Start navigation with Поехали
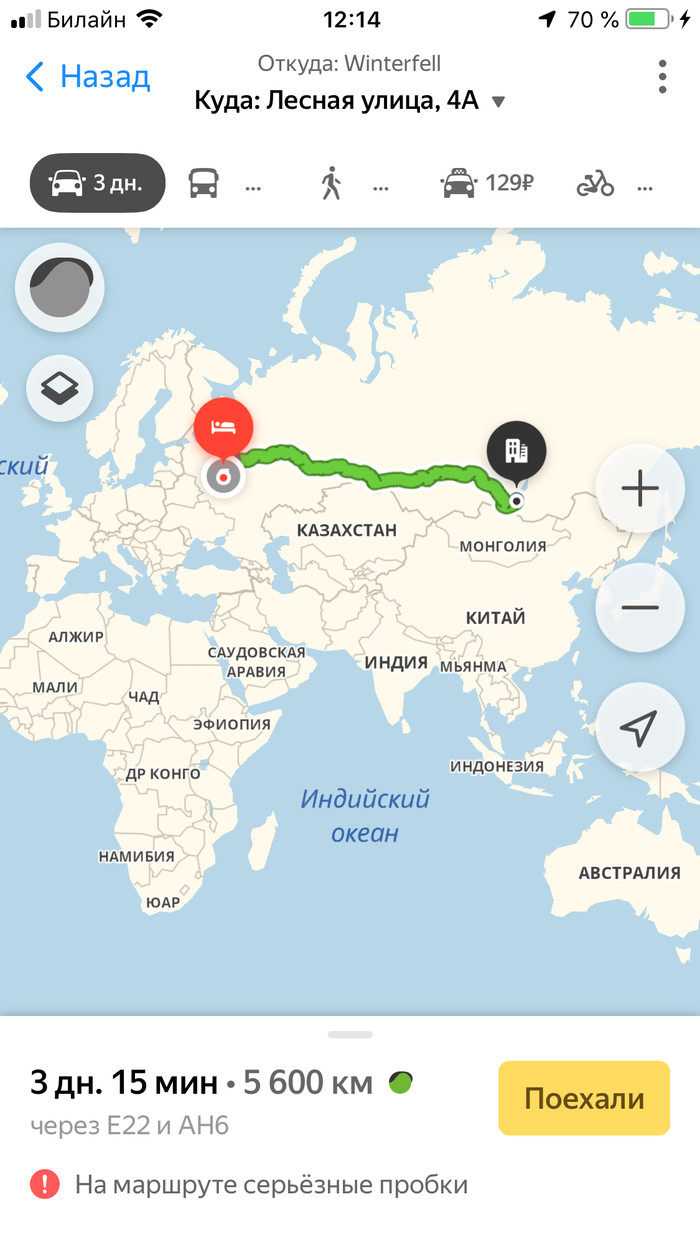 click(x=584, y=1098)
